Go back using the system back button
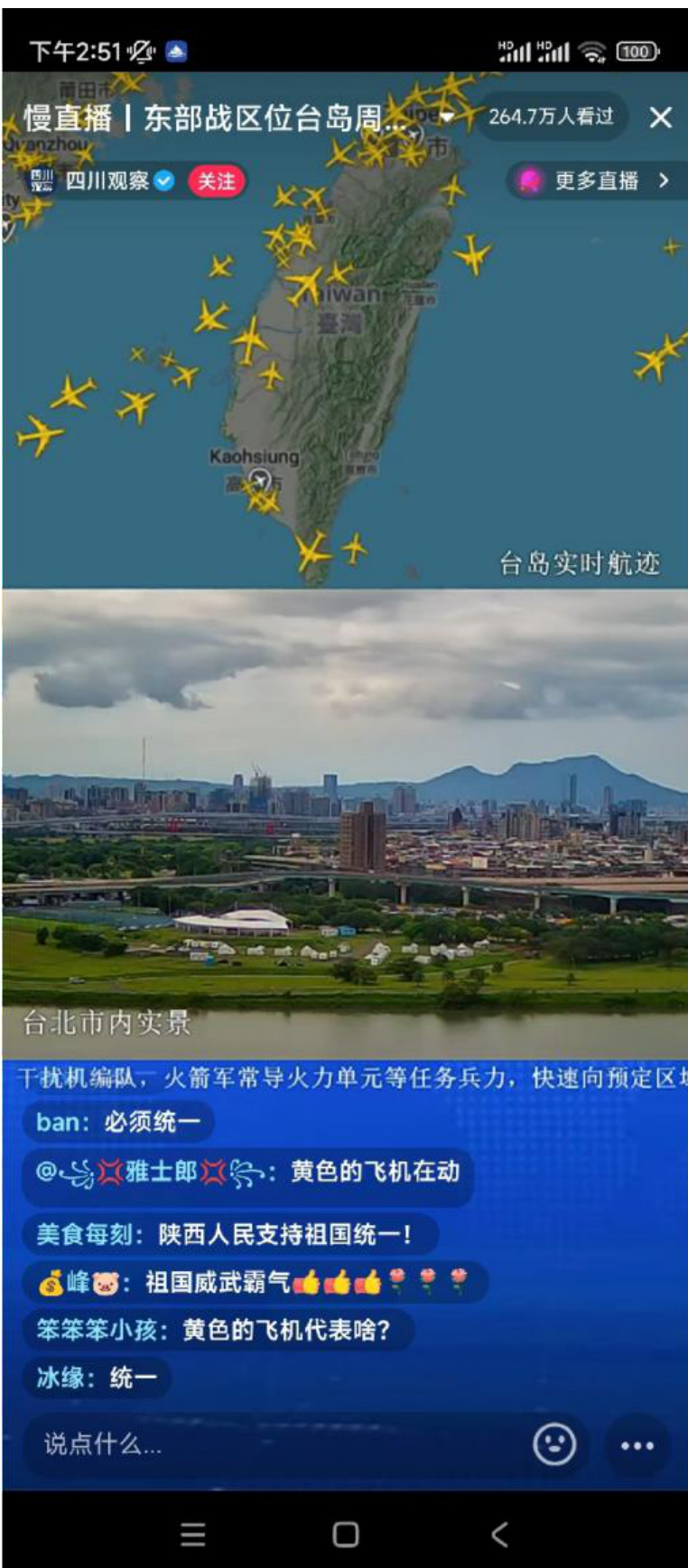Image resolution: width=688 pixels, height=1568 pixels. [499, 1534]
